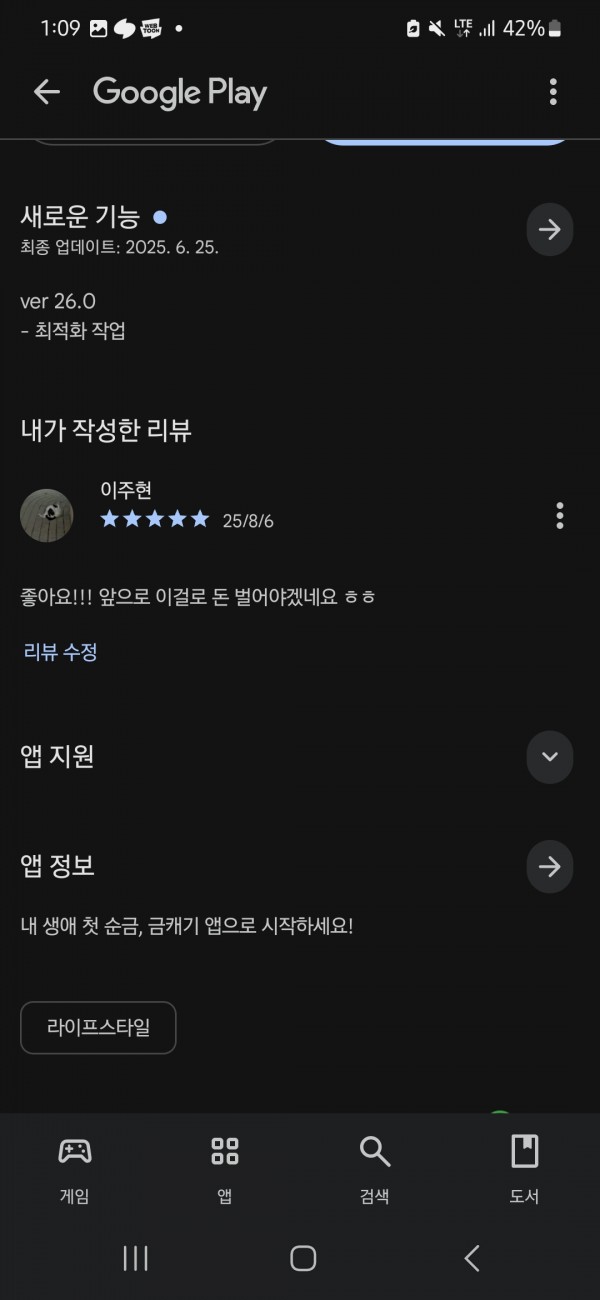This screenshot has width=600, height=1300.
Task: Switch to the 앱 tab
Action: [x=225, y=1170]
